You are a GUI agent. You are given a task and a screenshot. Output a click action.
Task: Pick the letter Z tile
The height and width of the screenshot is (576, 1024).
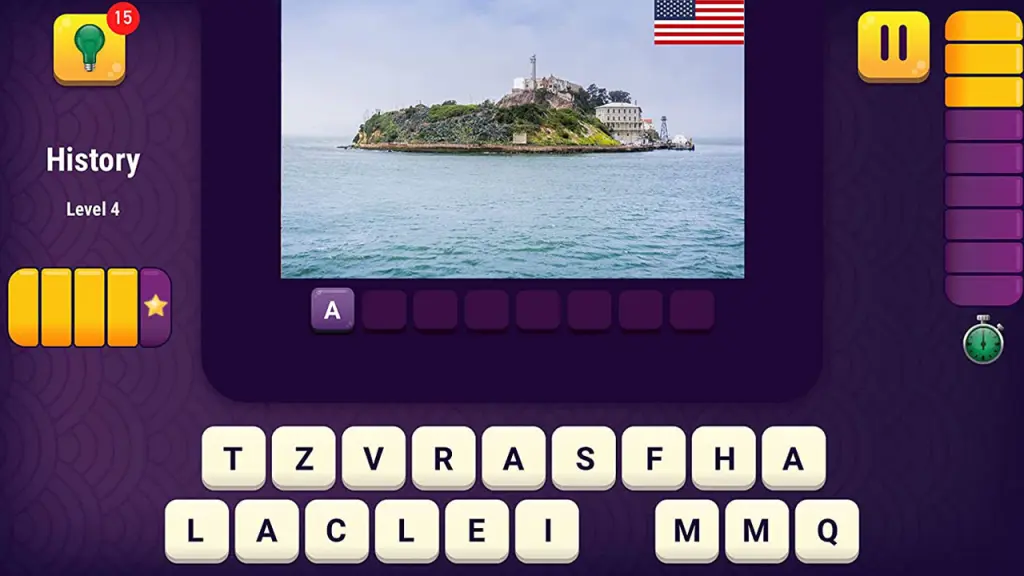click(x=303, y=458)
